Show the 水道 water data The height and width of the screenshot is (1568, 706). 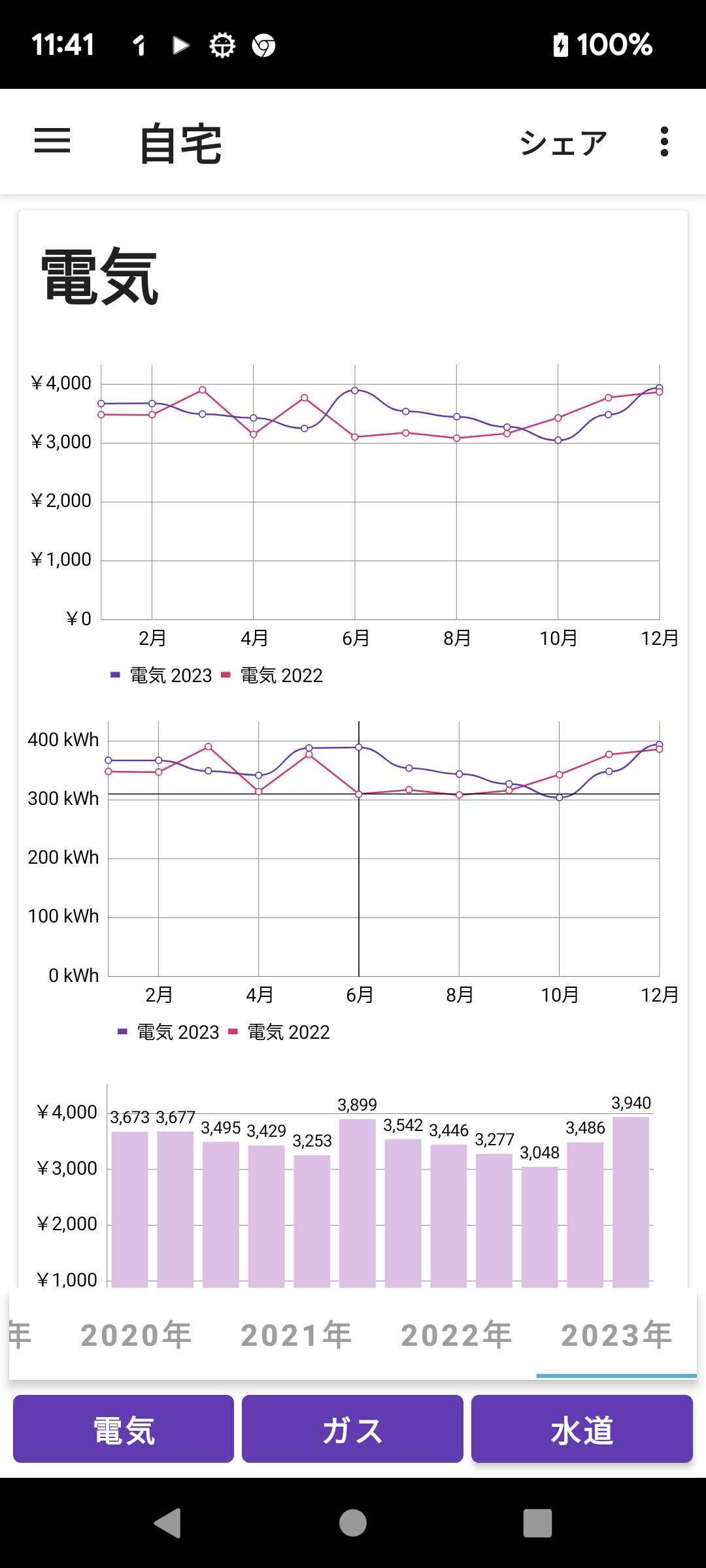582,1429
